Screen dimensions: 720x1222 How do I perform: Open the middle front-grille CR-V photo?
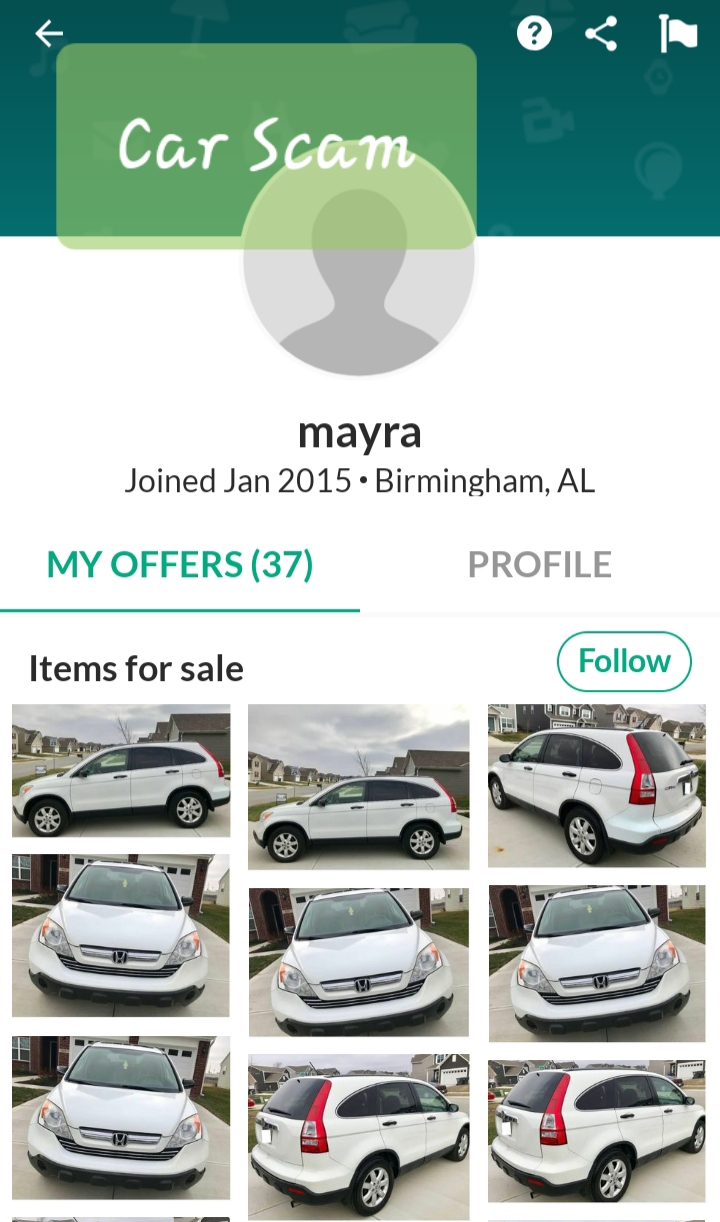[358, 961]
